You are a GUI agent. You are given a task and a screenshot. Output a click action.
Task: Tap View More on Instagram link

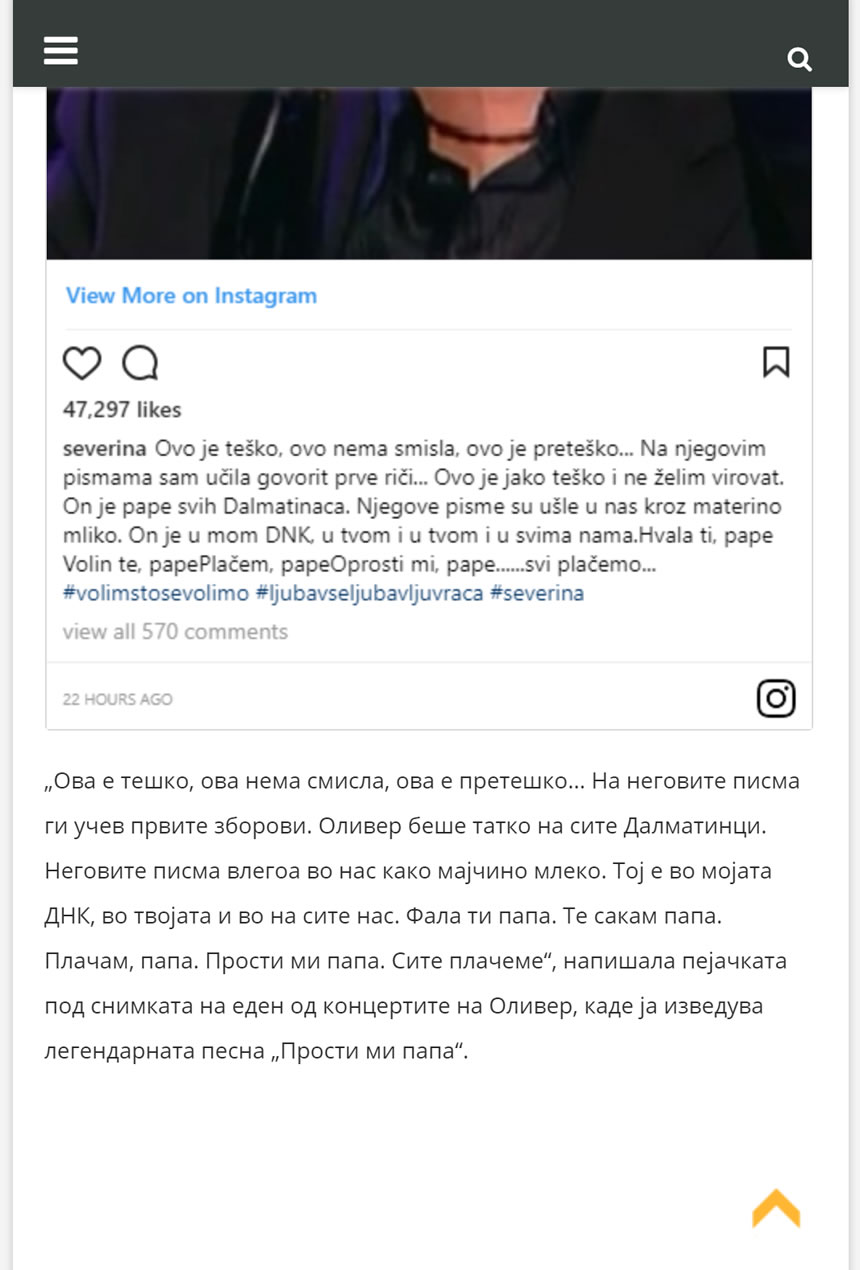click(x=191, y=296)
